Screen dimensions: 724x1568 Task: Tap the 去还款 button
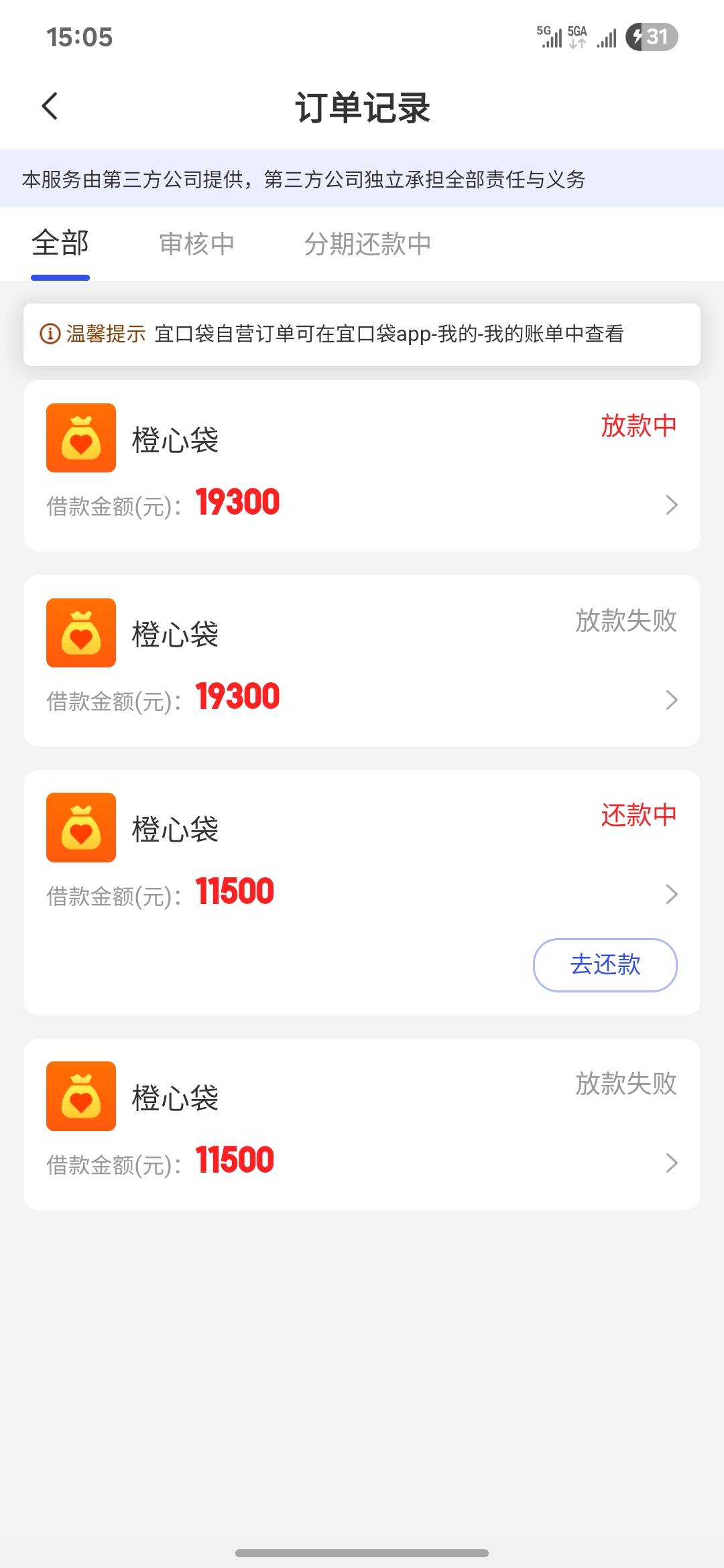pos(605,965)
